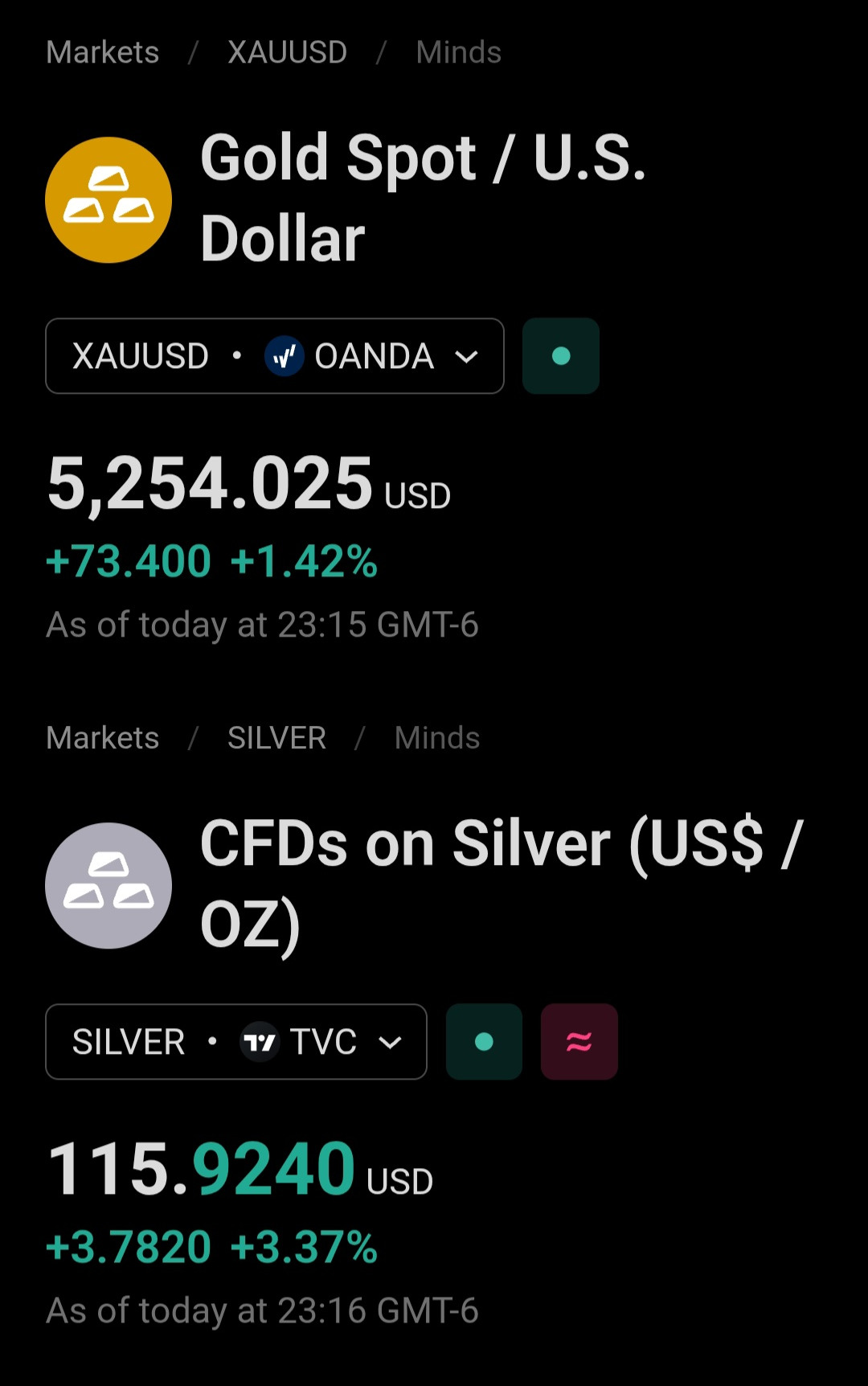
Task: Expand the XAUUSD OANDA source dropdown
Action: tap(275, 356)
